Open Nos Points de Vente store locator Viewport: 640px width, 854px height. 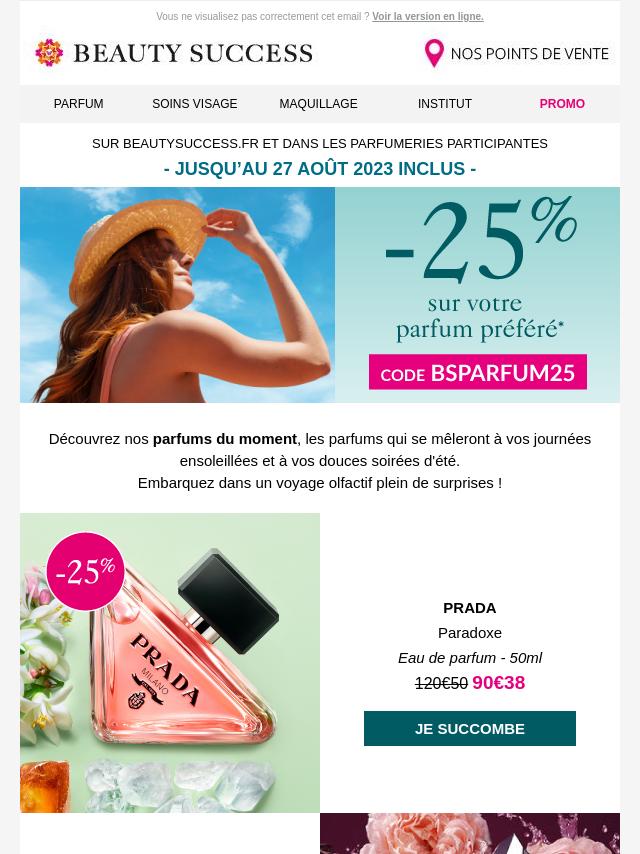pyautogui.click(x=516, y=53)
